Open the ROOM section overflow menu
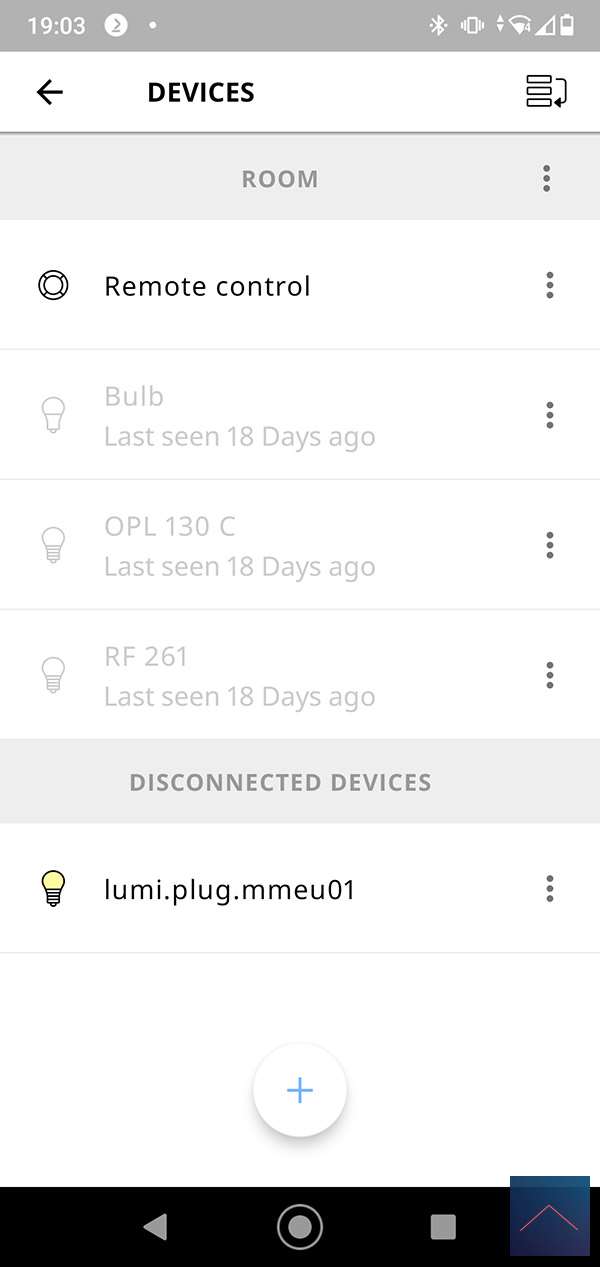 point(546,179)
